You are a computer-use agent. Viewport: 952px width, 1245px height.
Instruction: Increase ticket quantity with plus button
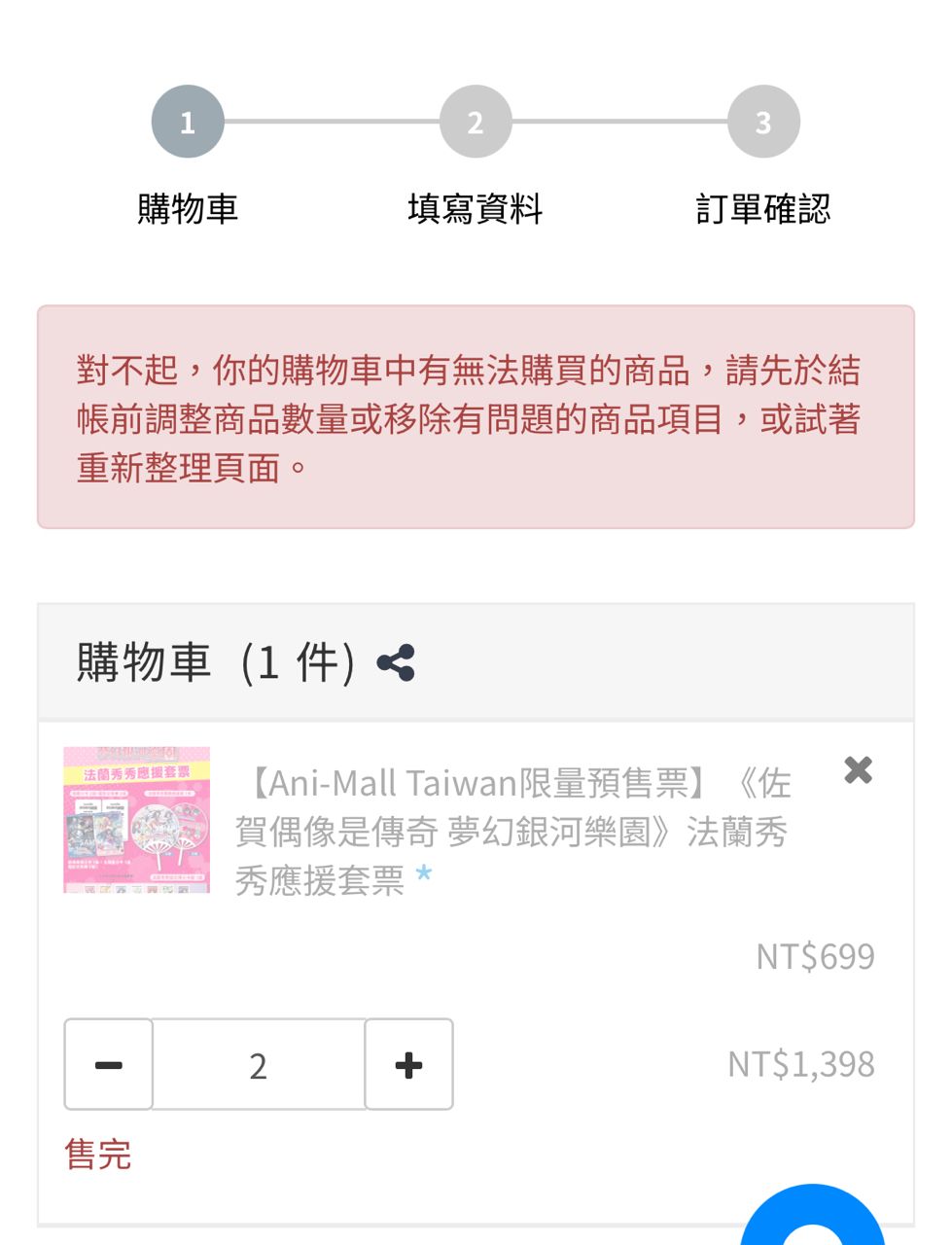(x=408, y=1065)
